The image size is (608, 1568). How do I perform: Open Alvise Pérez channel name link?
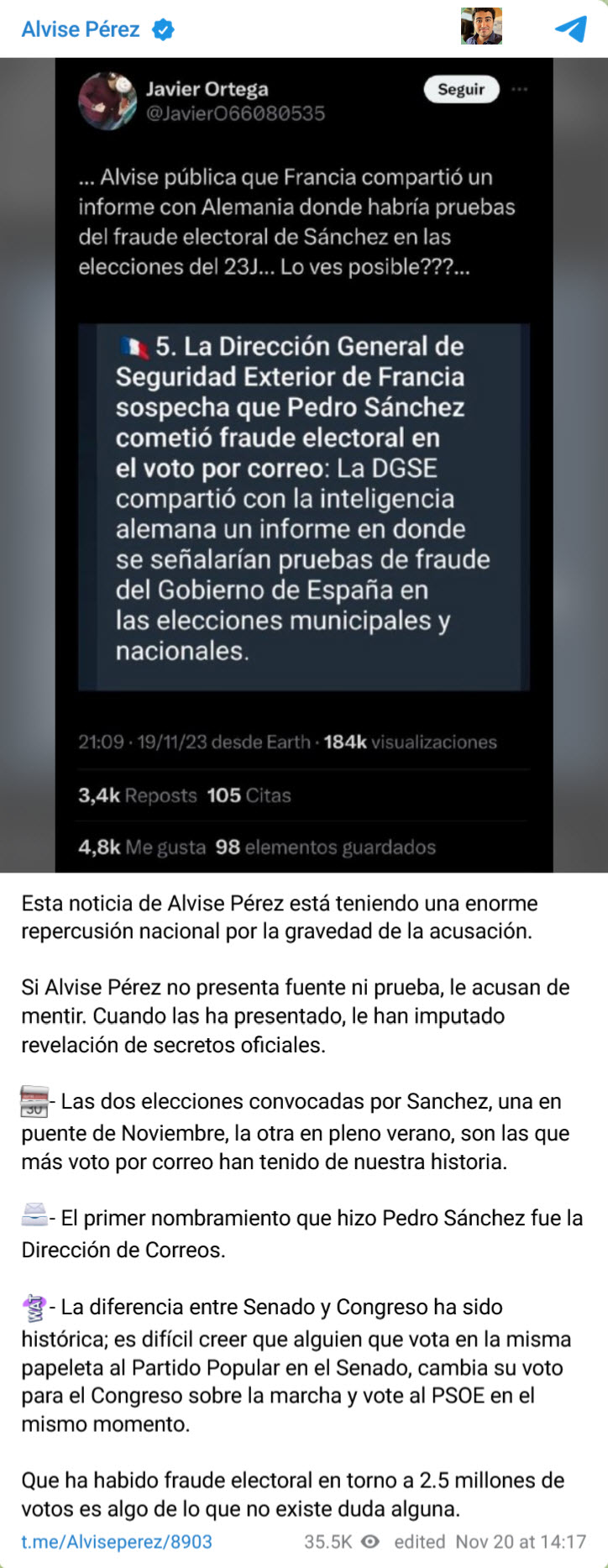(81, 29)
